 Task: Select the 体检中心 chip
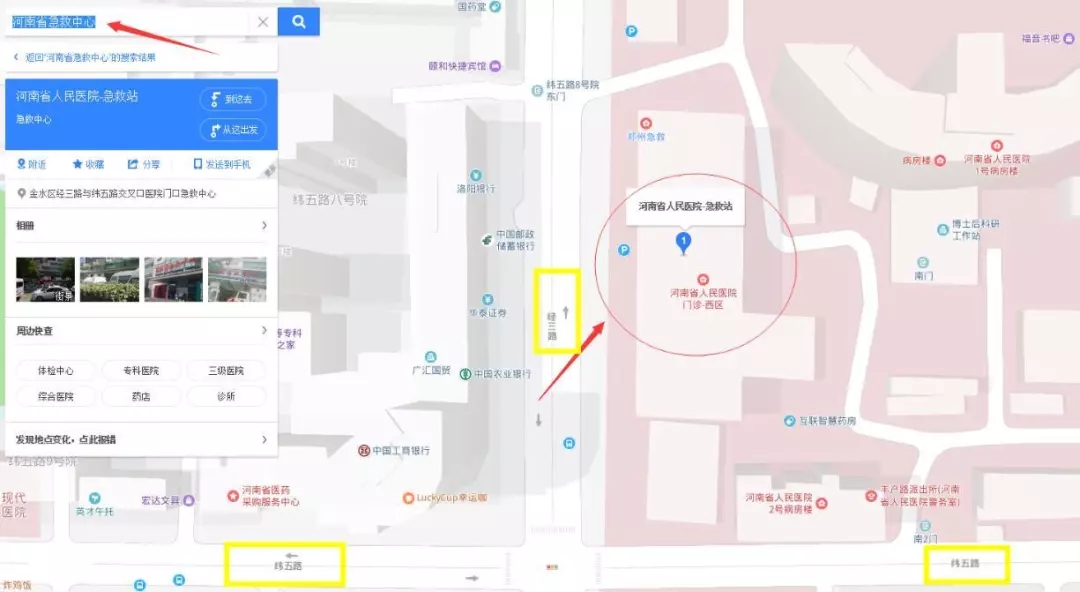click(x=56, y=370)
